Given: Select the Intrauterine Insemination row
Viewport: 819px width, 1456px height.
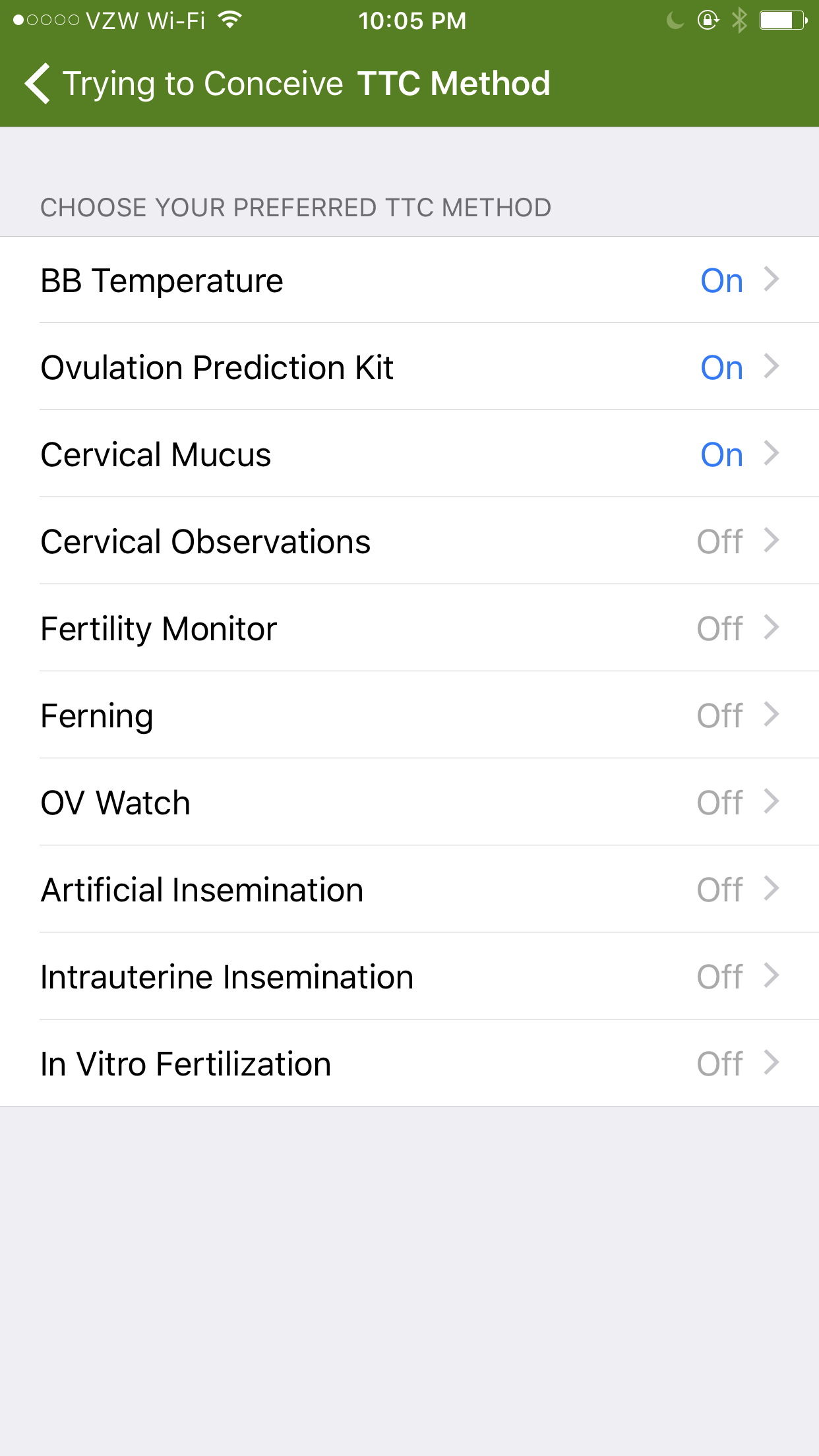Looking at the screenshot, I should tap(409, 976).
